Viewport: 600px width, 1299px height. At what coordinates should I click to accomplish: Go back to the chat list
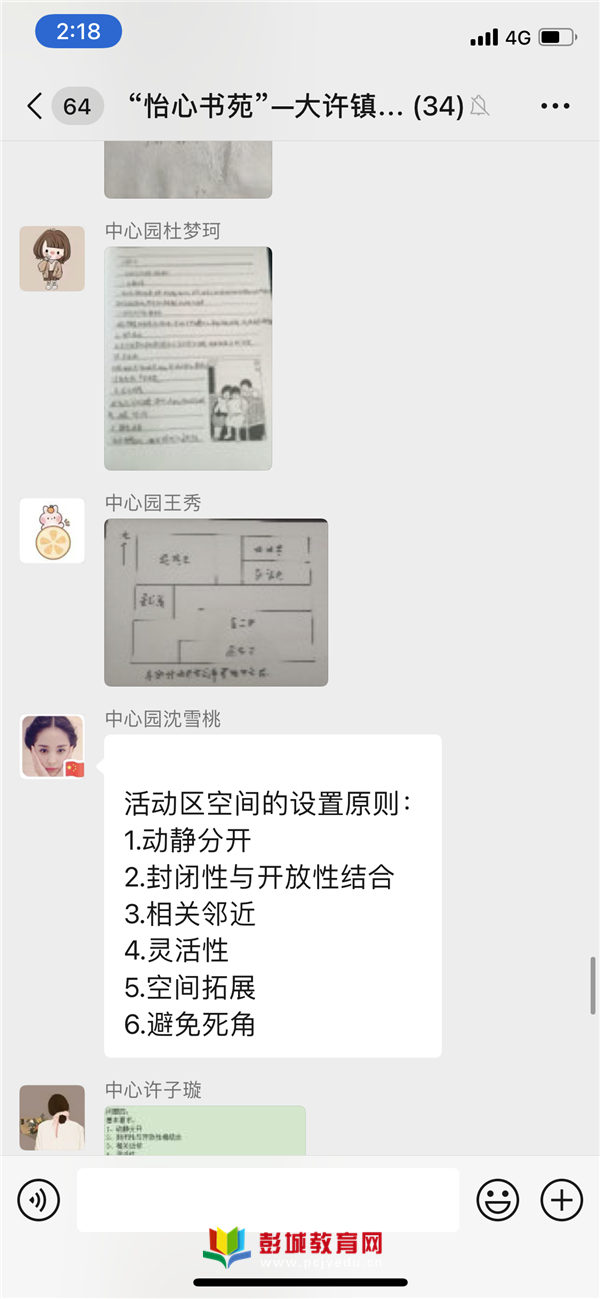pos(36,107)
